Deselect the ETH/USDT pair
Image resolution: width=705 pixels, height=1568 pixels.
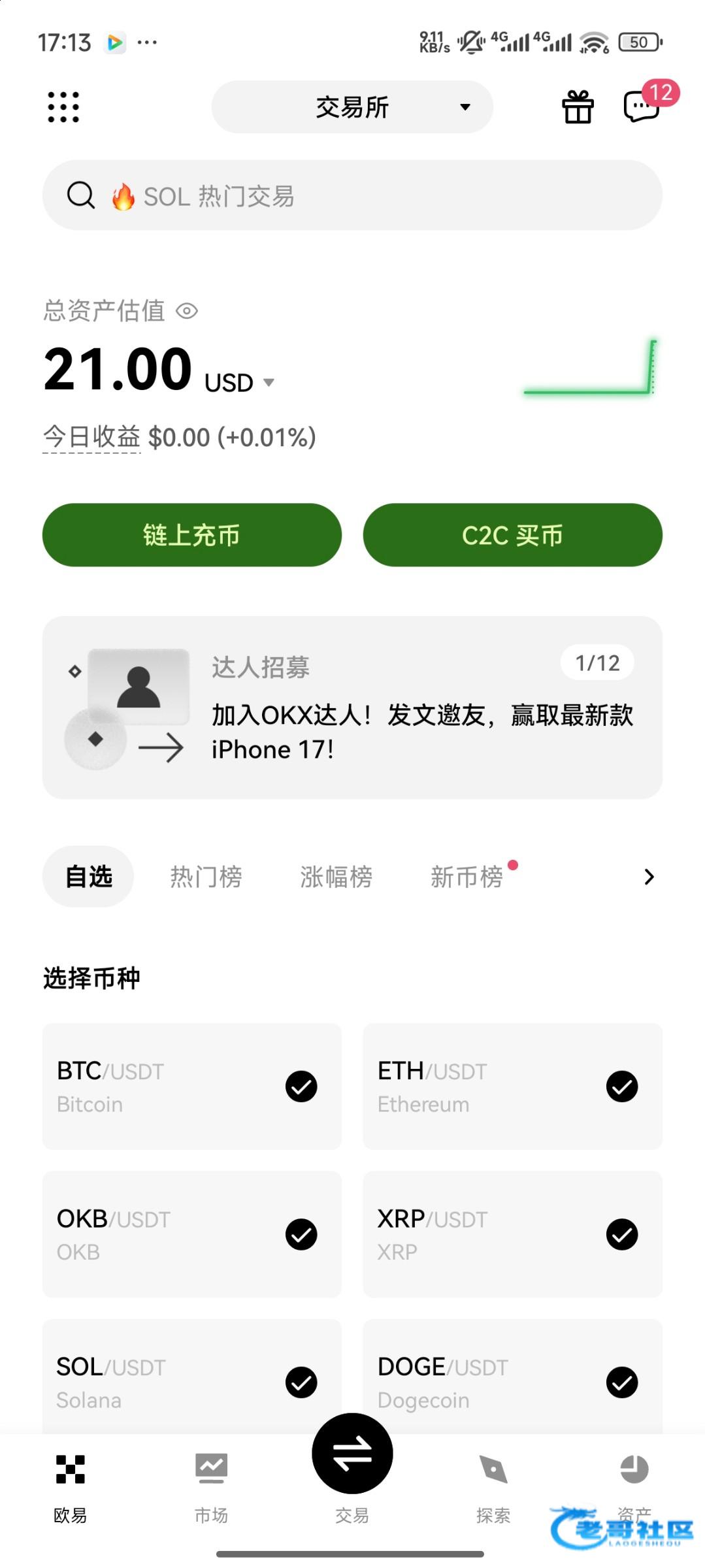(622, 1086)
